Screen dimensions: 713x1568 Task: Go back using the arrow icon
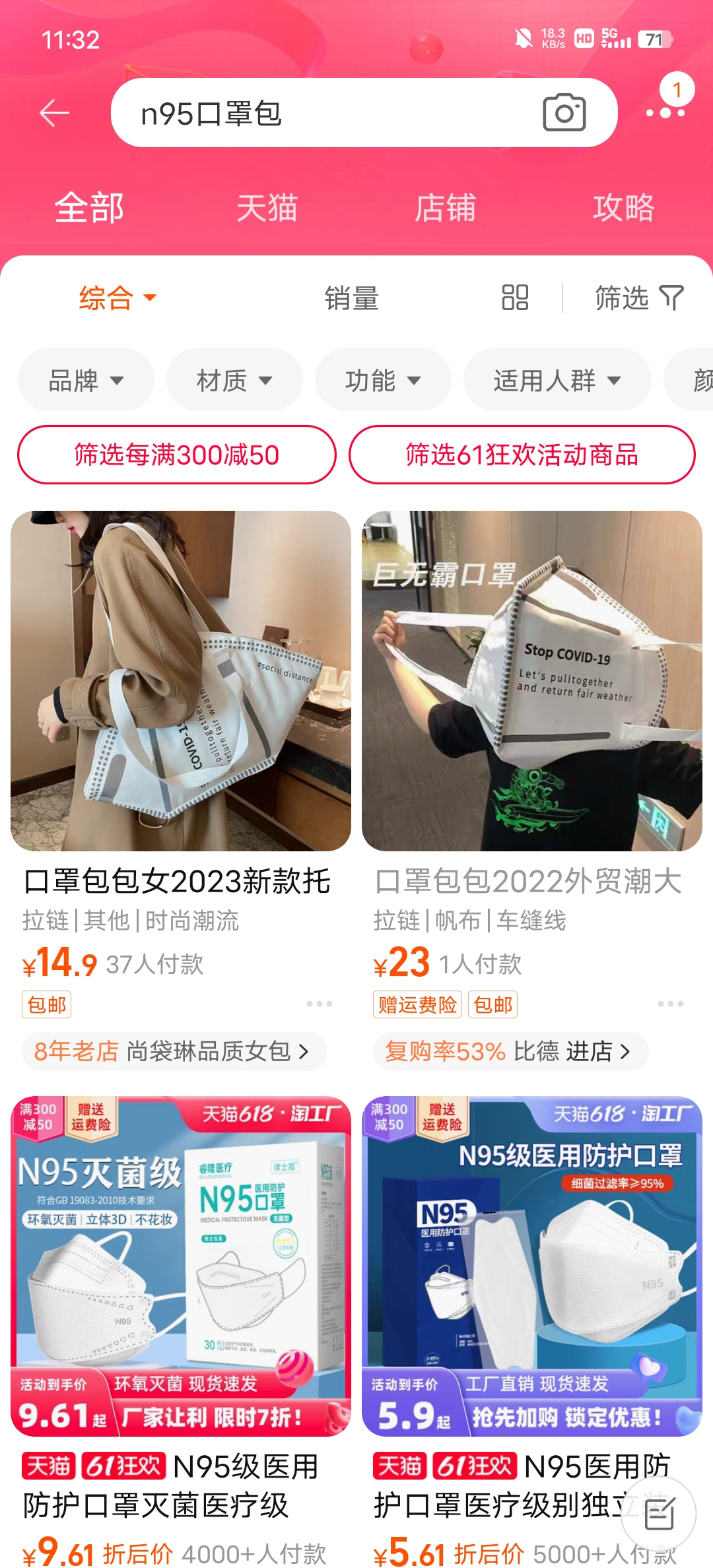pyautogui.click(x=54, y=114)
